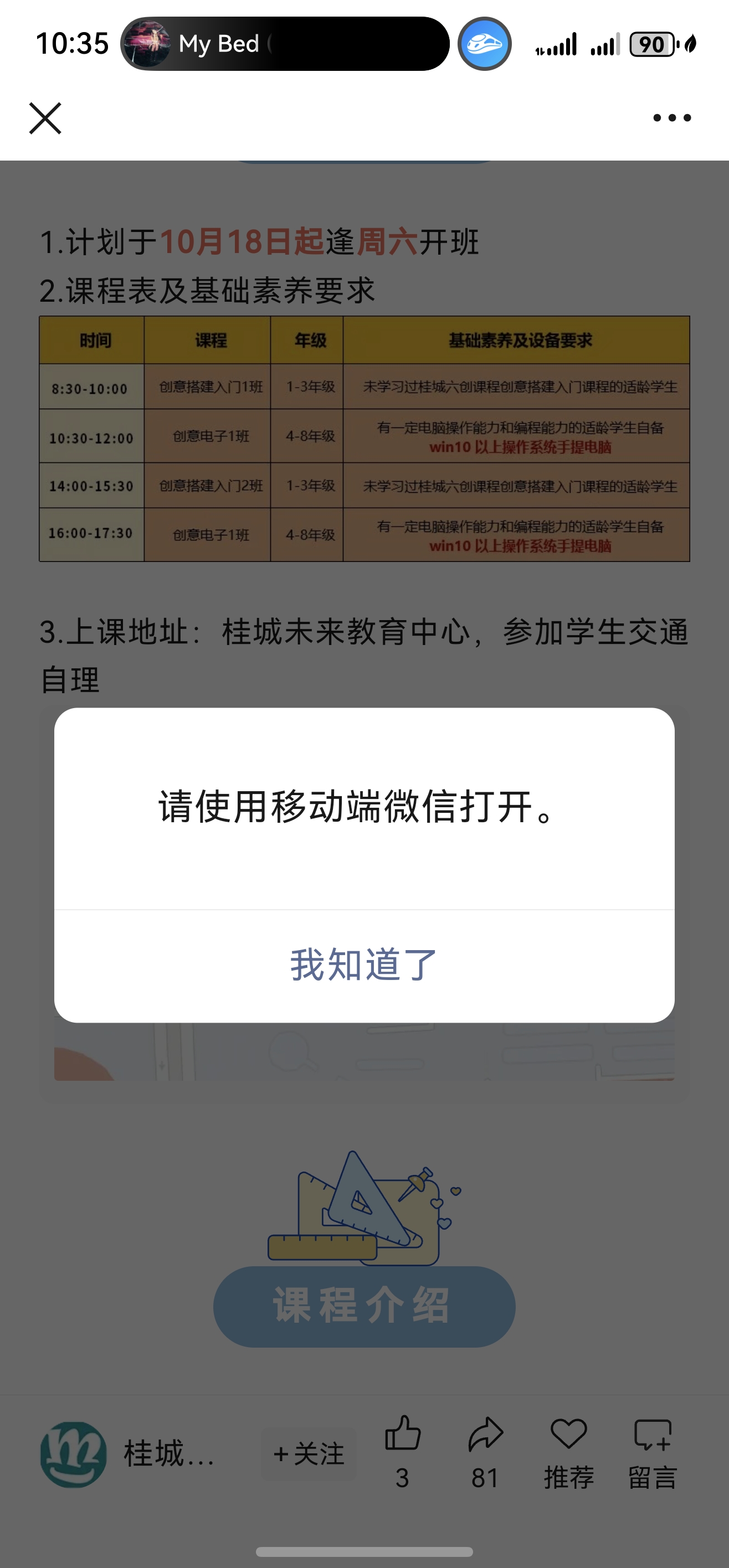
Task: Tap the train app icon in status bar
Action: pyautogui.click(x=484, y=43)
